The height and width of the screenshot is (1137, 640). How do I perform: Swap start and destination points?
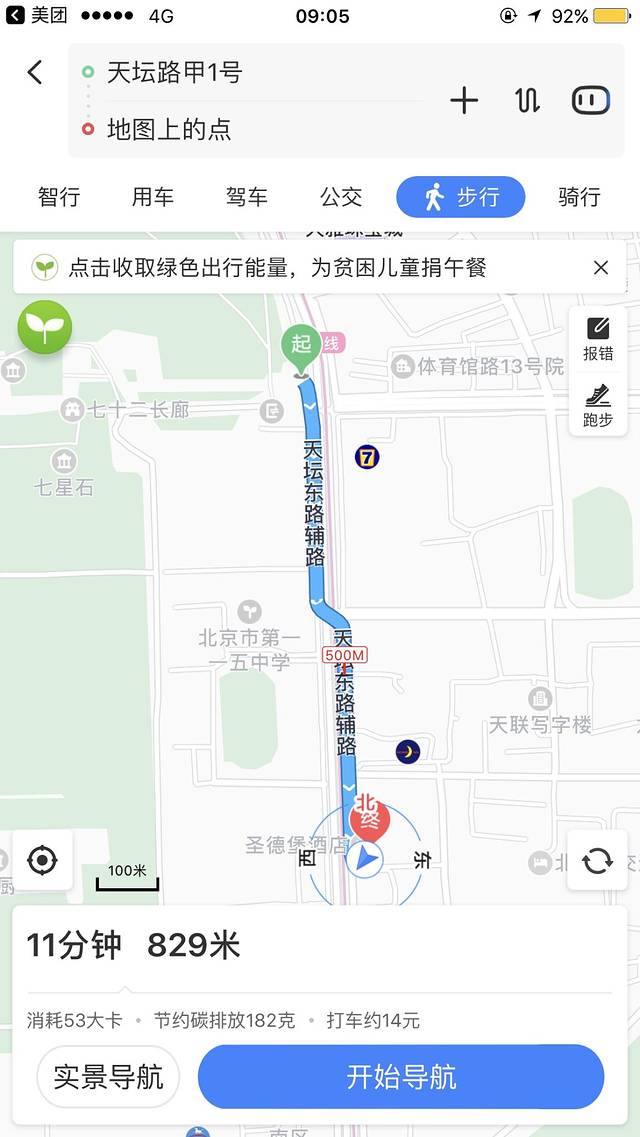point(527,100)
